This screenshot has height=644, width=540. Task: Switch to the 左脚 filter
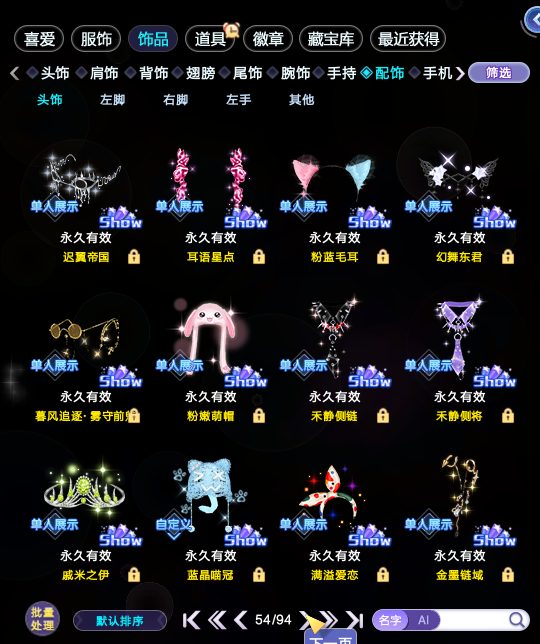(113, 100)
